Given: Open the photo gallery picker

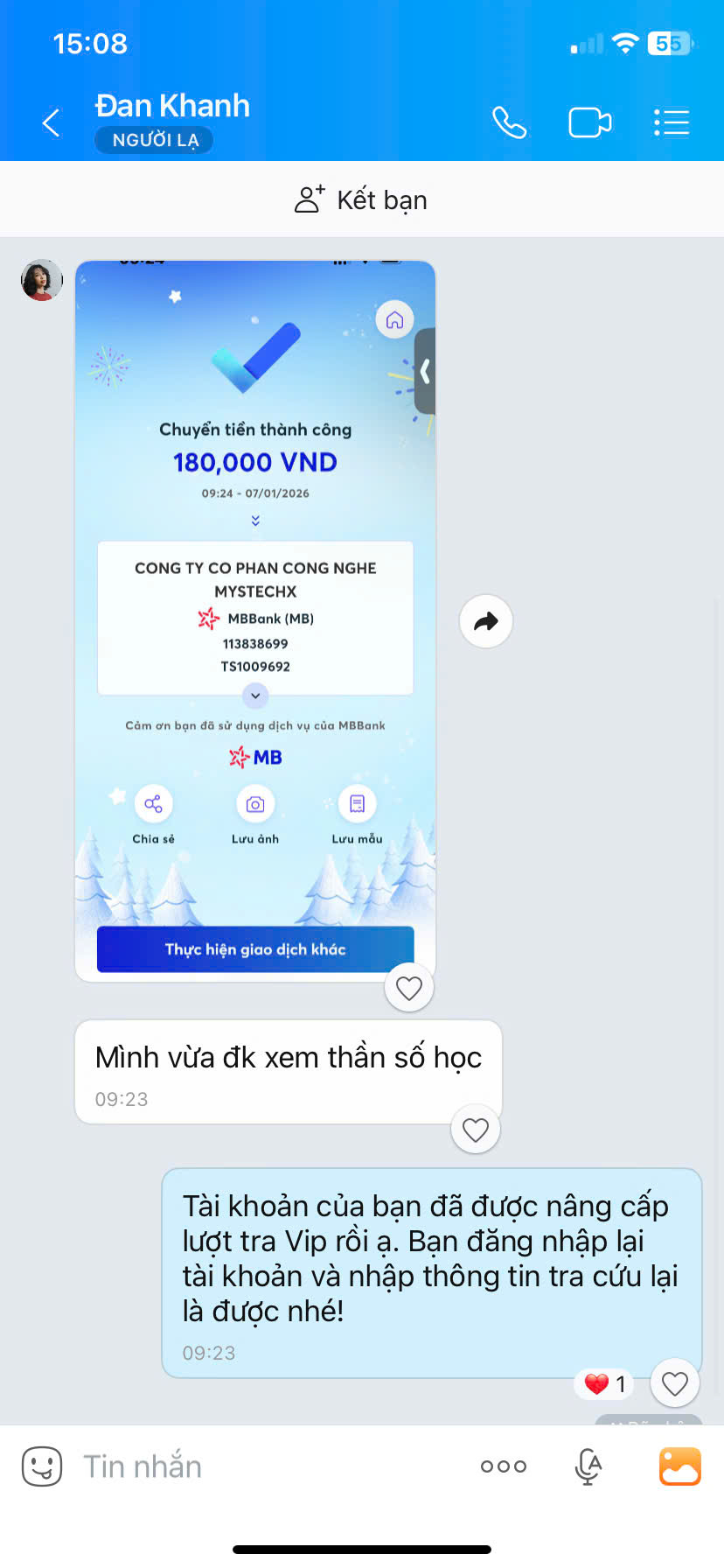Looking at the screenshot, I should (x=679, y=1466).
